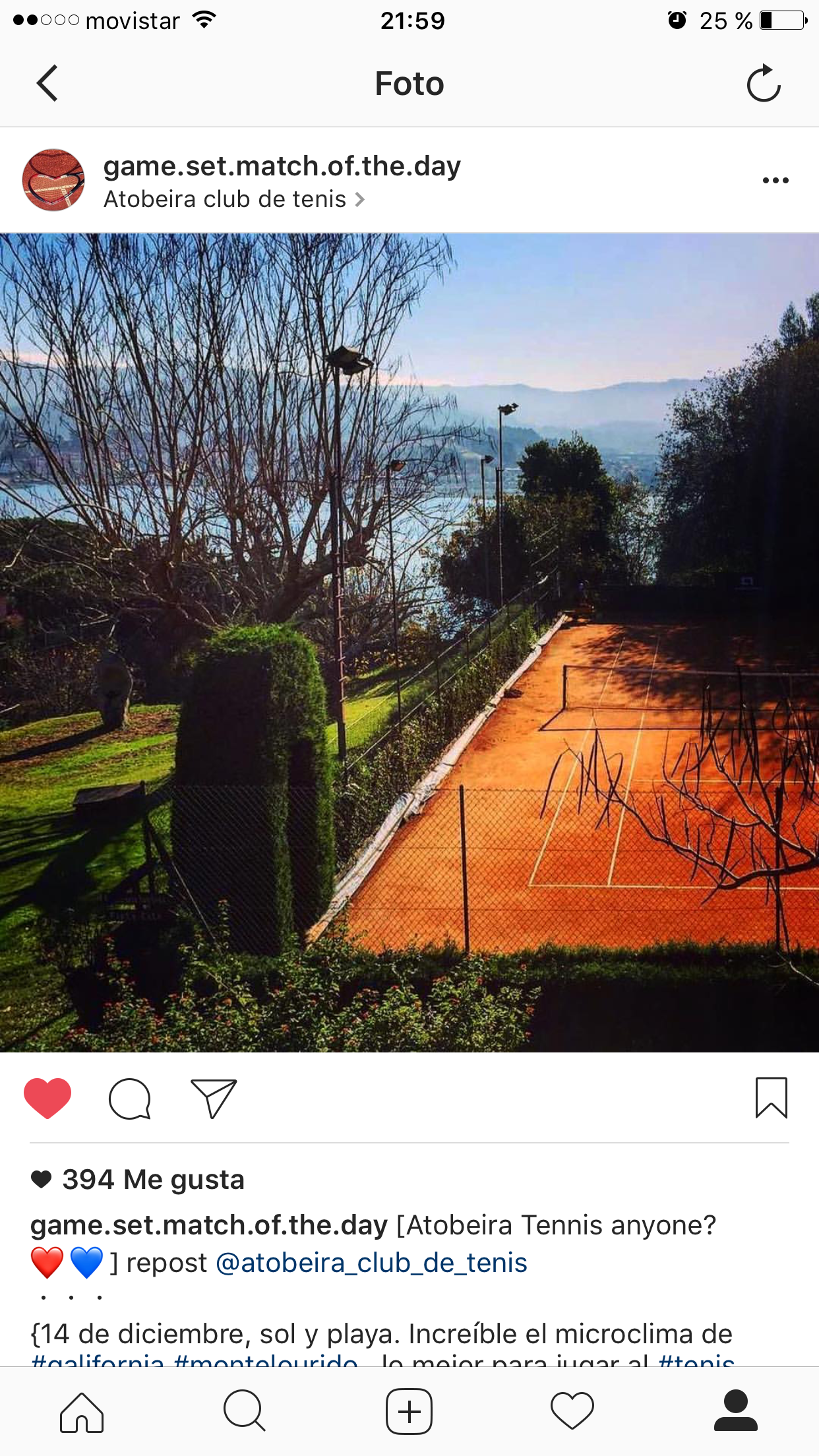Open the tennis court photo

pyautogui.click(x=409, y=642)
